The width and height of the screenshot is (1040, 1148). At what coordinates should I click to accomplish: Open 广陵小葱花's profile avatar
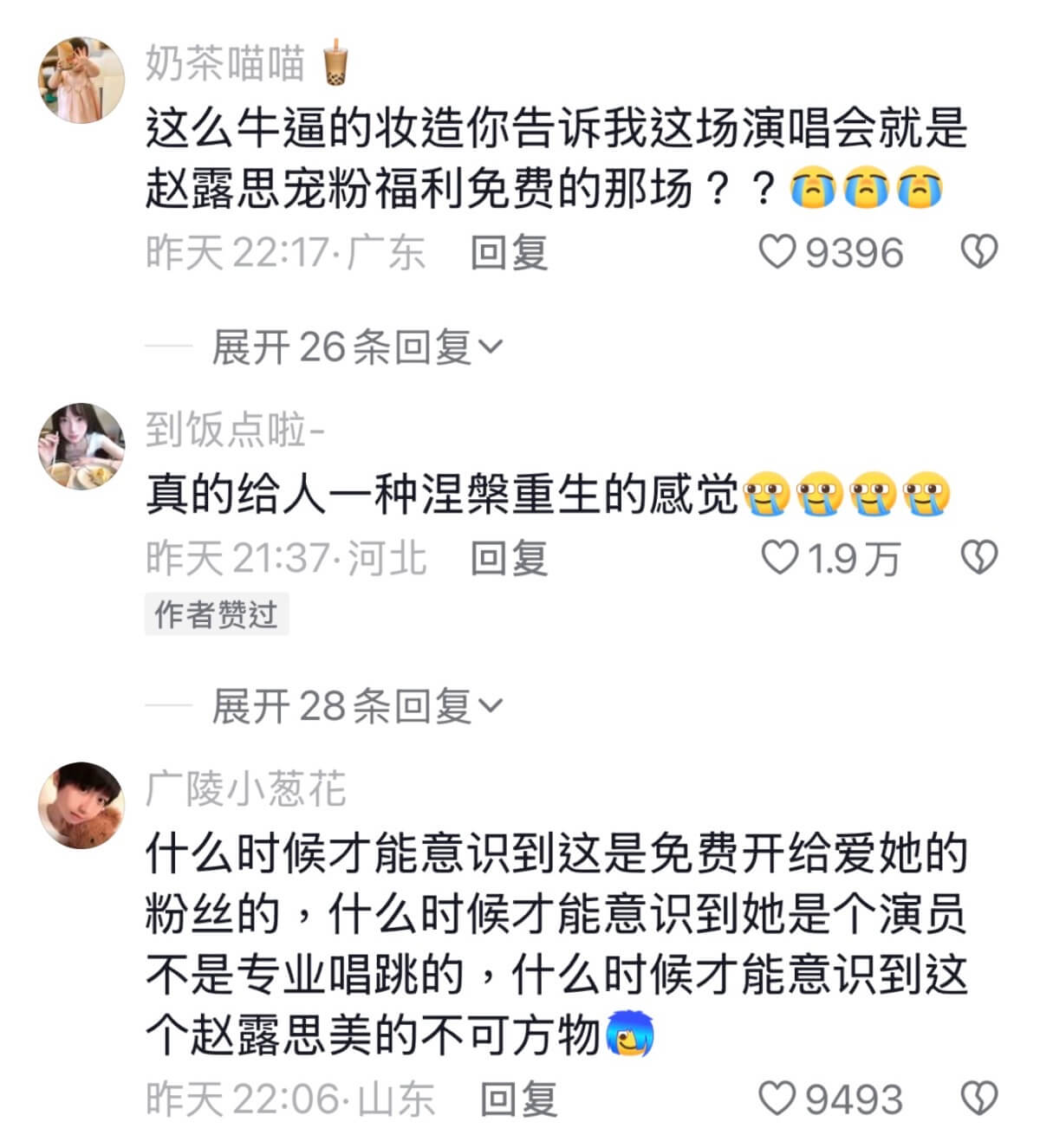coord(81,806)
